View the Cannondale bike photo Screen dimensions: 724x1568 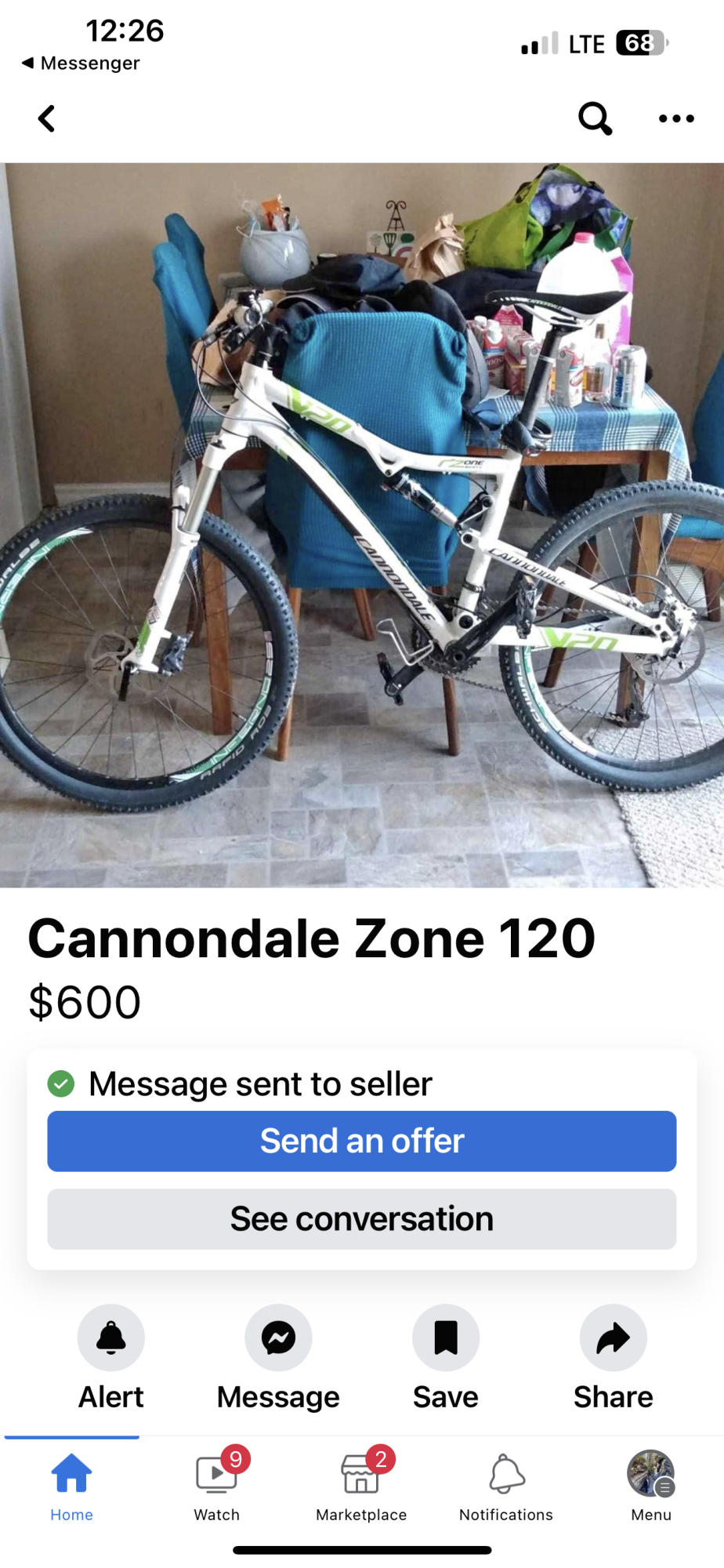click(x=362, y=525)
